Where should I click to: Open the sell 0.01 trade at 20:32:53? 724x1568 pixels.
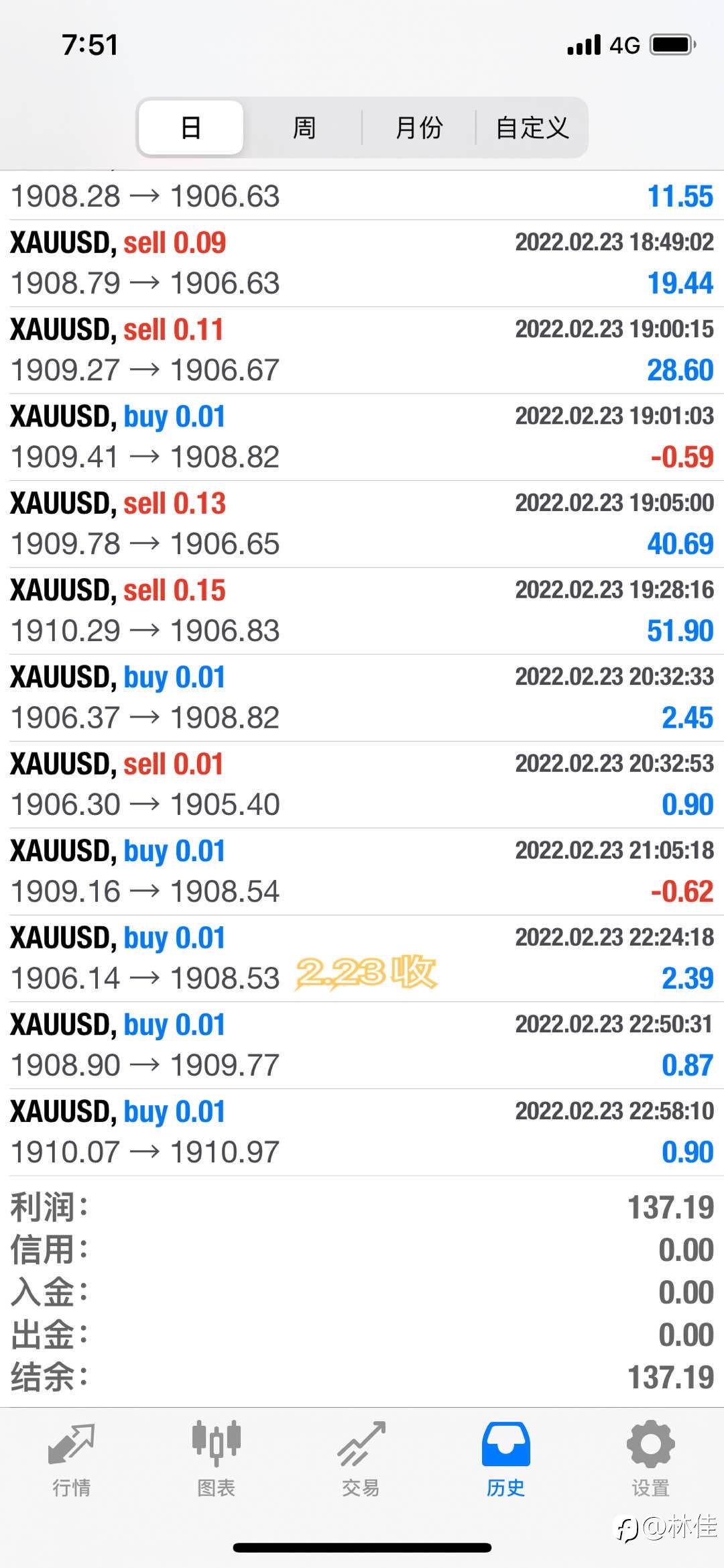362,785
